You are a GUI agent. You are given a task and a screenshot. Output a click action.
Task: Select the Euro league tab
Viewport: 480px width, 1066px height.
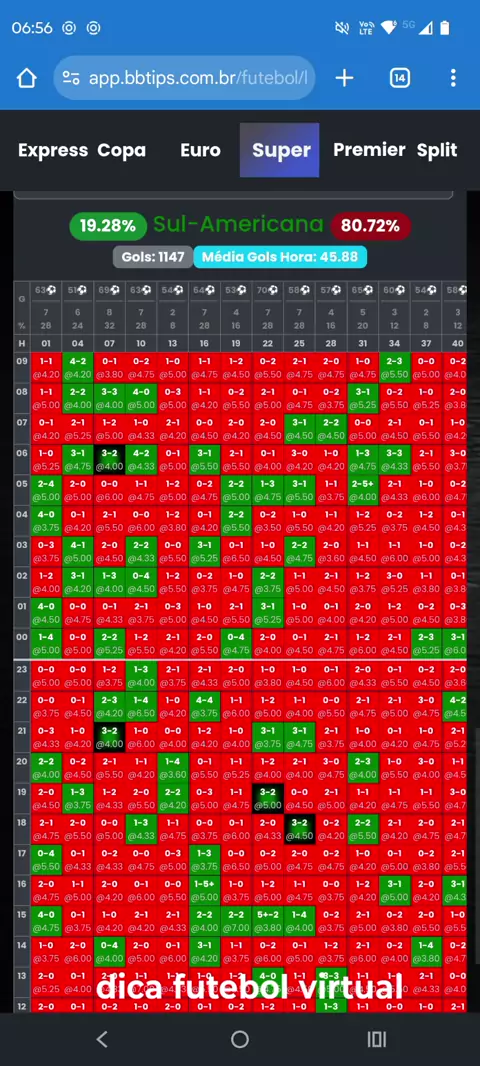[201, 150]
